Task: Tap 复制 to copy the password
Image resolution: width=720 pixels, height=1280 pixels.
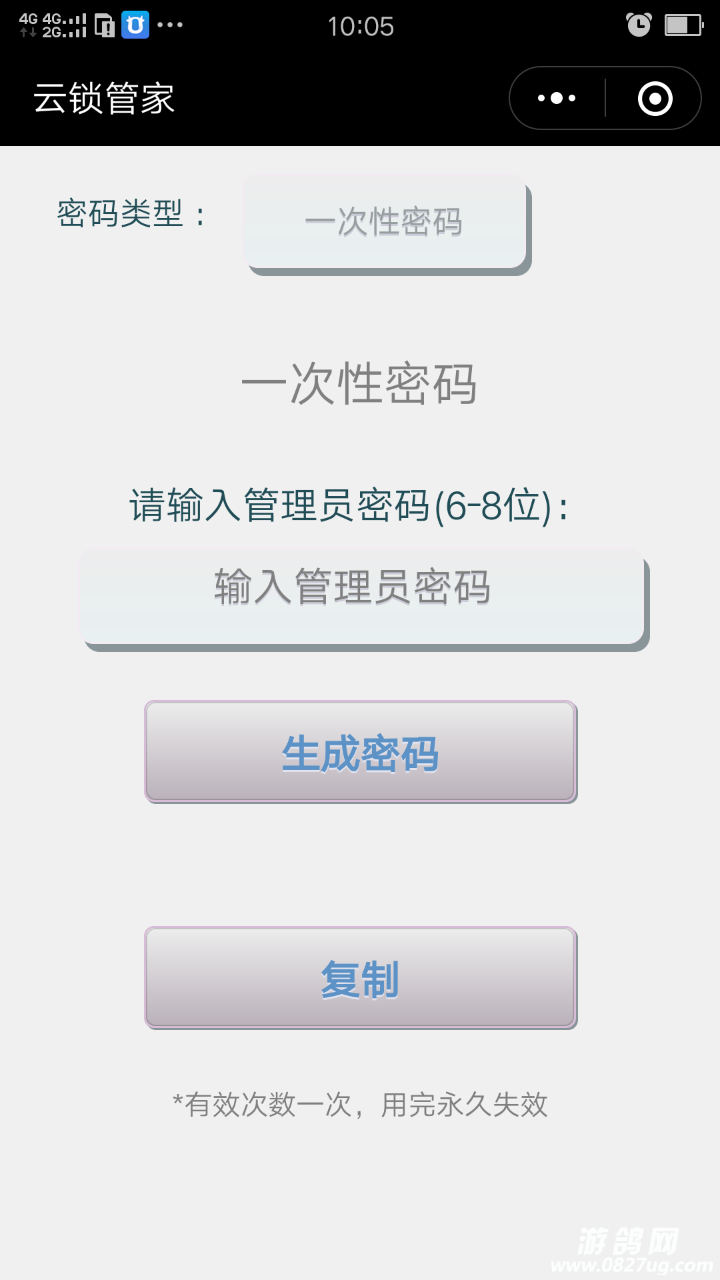Action: tap(360, 978)
